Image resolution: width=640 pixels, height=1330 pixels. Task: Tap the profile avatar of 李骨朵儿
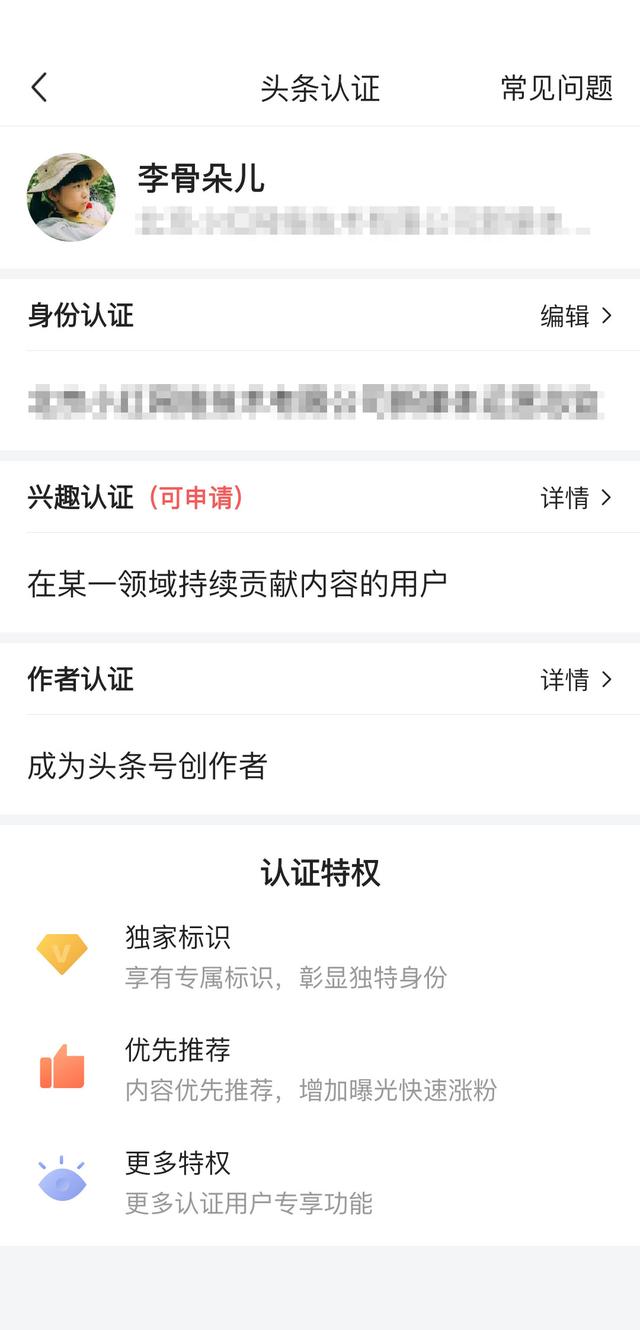(x=71, y=197)
